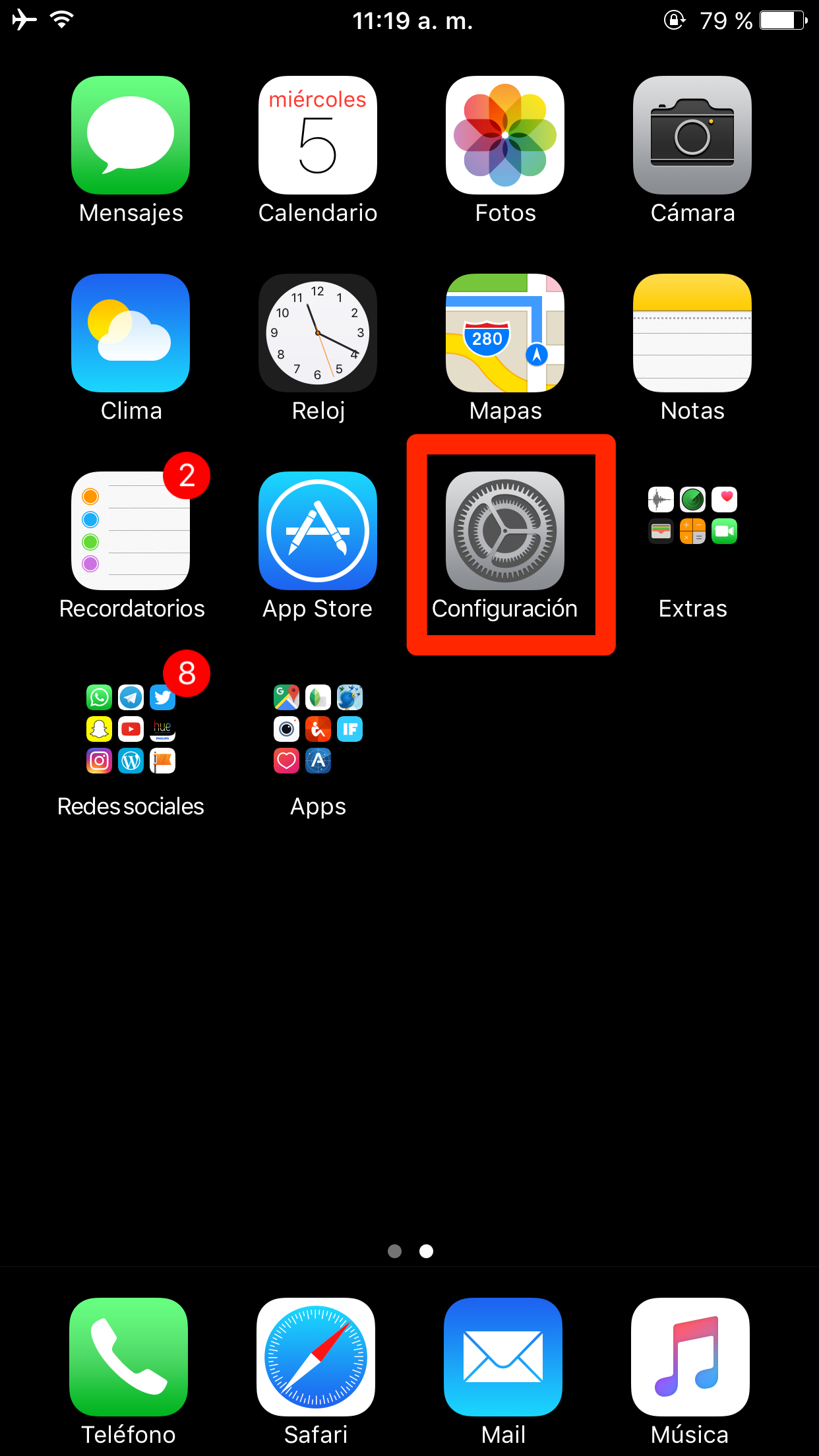The width and height of the screenshot is (819, 1456).
Task: Launch the Calendario app
Action: click(x=318, y=136)
